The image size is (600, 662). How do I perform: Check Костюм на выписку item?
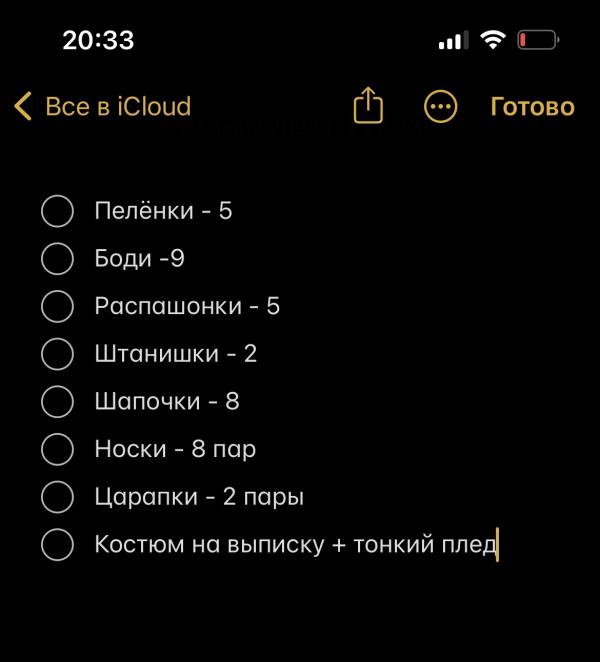click(57, 545)
